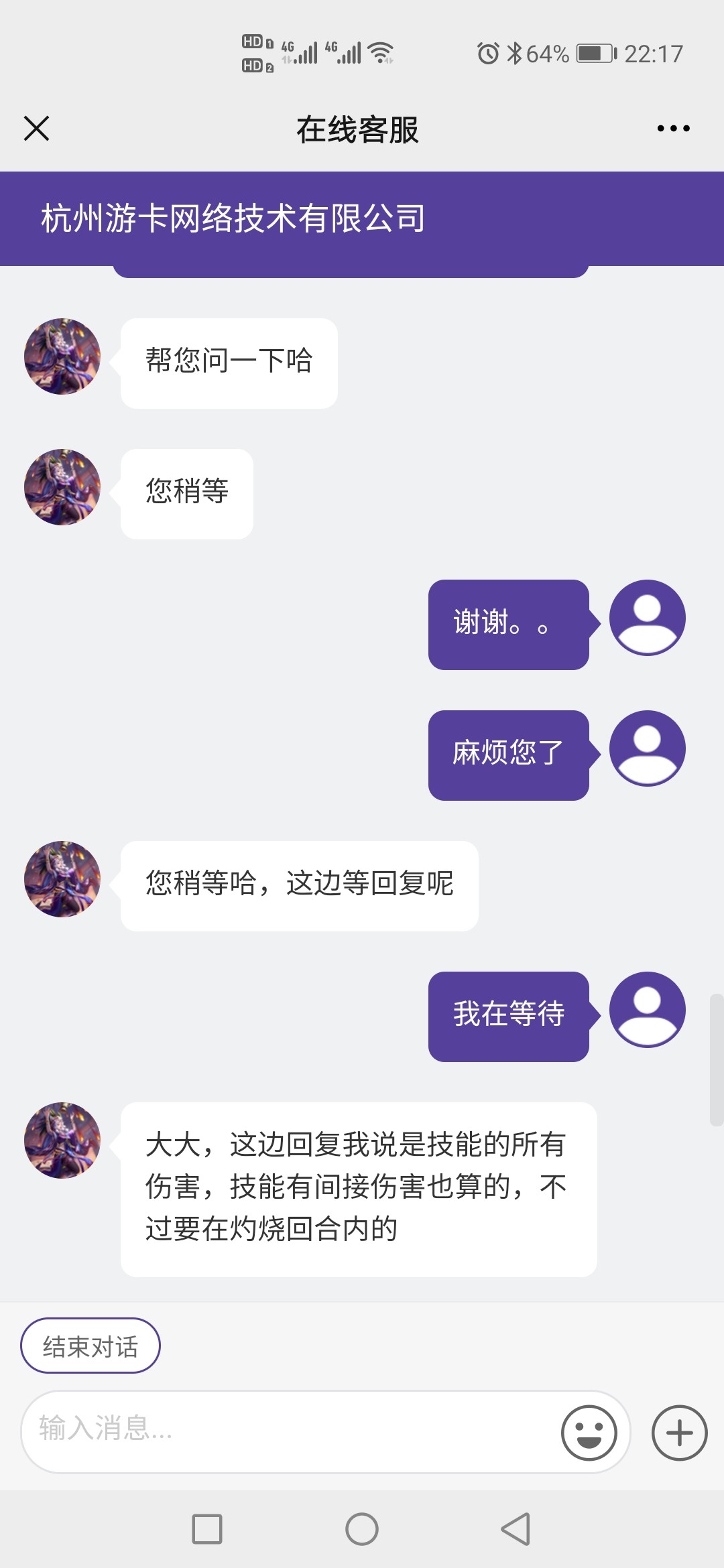Open the emoji picker
This screenshot has height=1568, width=724.
[589, 1432]
